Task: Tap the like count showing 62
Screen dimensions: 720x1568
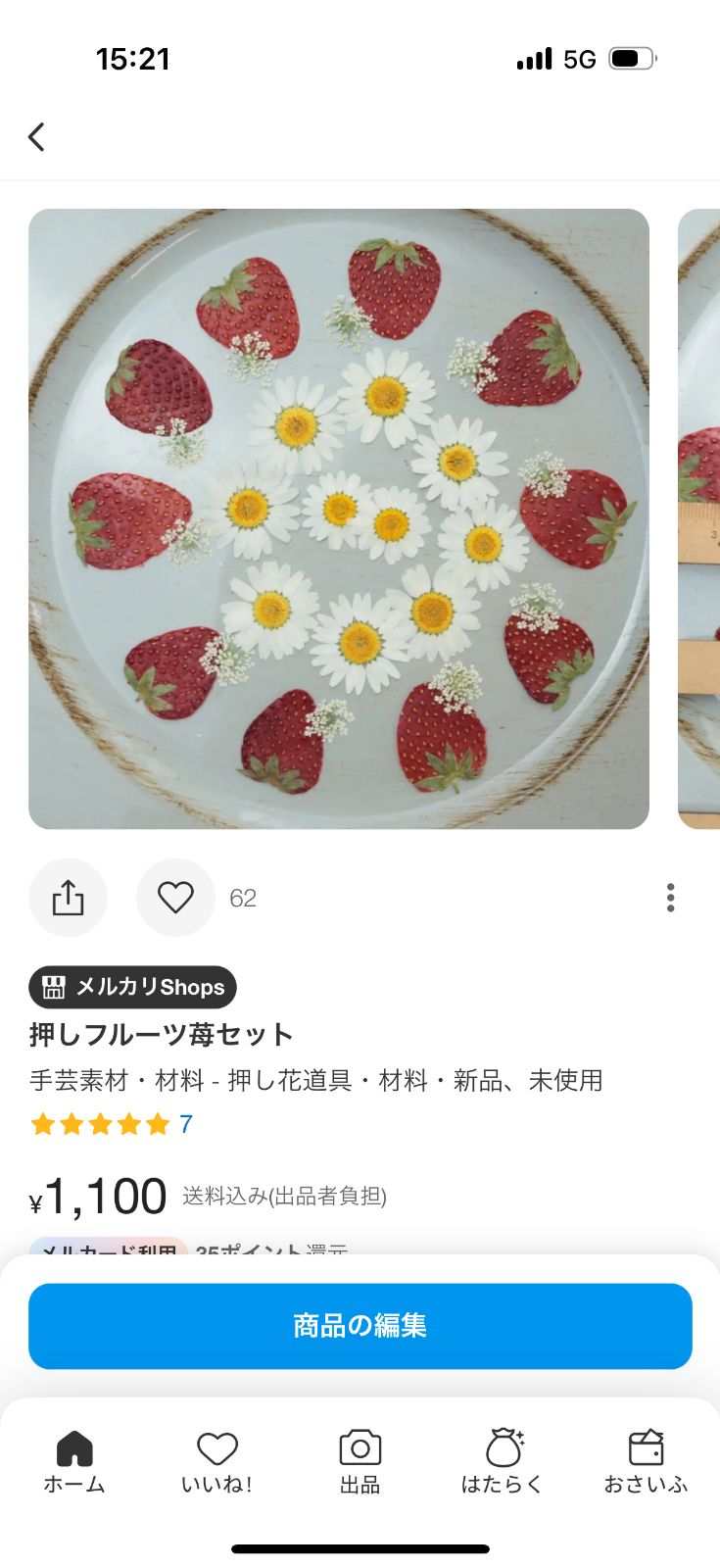Action: [243, 898]
